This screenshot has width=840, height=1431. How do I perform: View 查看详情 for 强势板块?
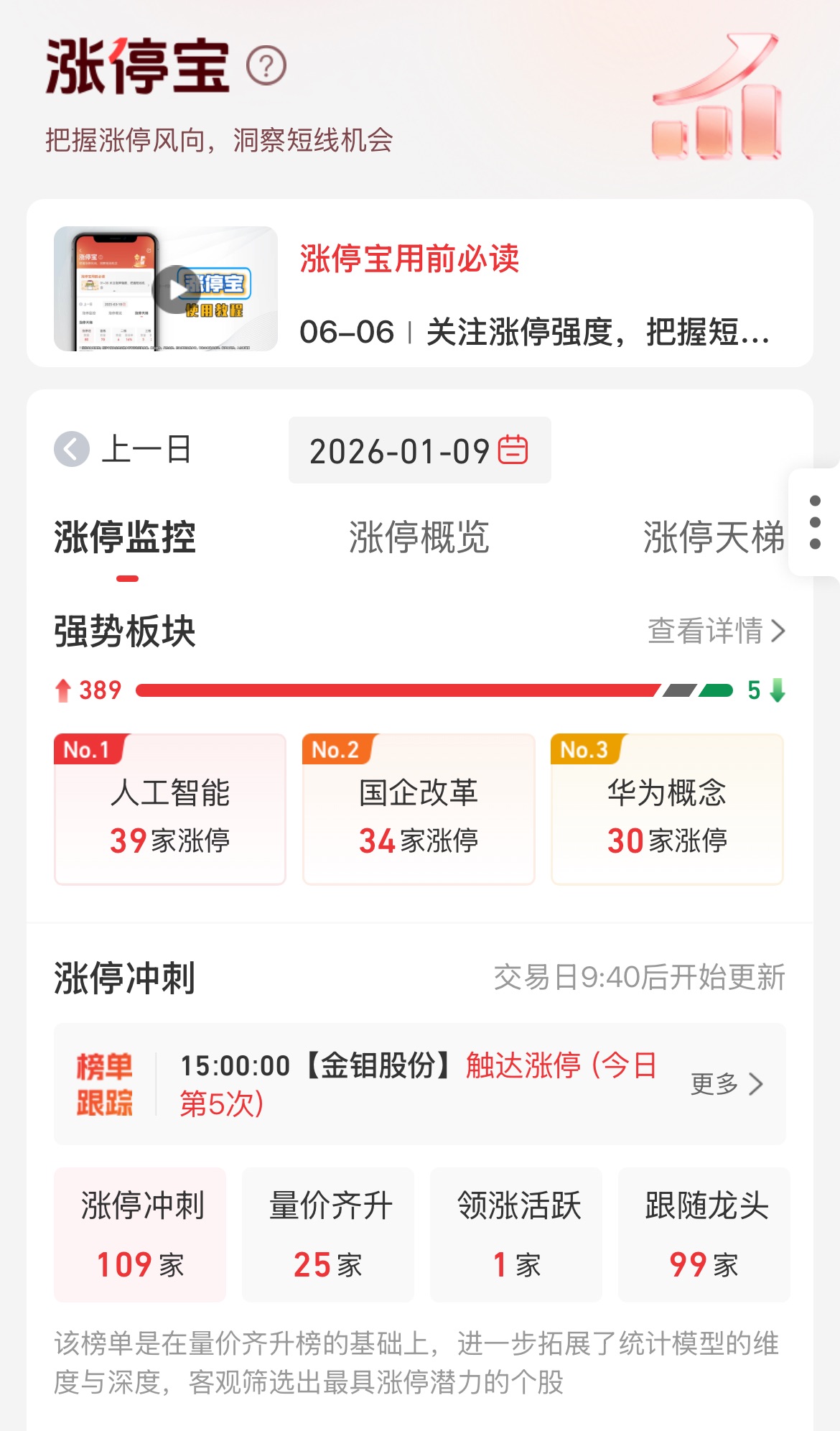[x=716, y=631]
